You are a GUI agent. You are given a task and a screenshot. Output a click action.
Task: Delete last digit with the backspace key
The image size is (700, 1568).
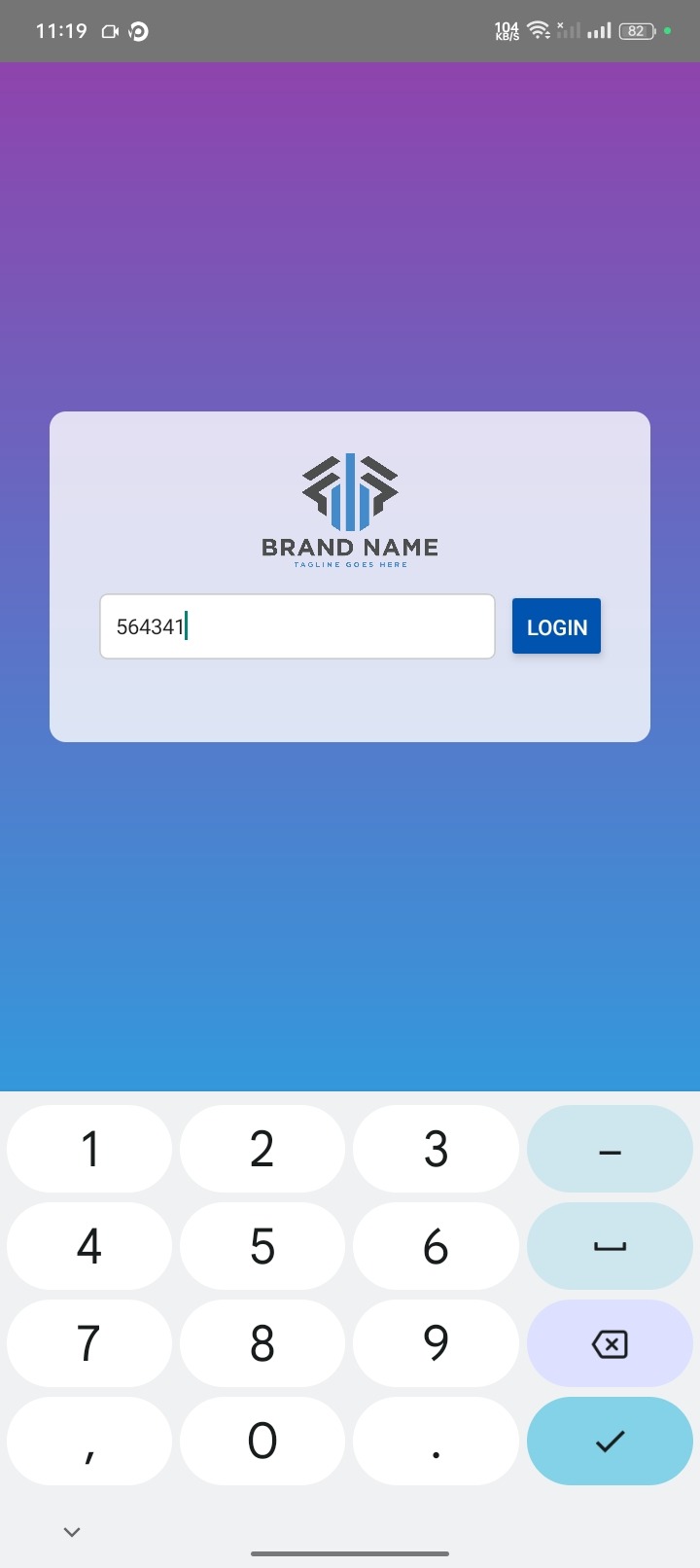point(610,1344)
